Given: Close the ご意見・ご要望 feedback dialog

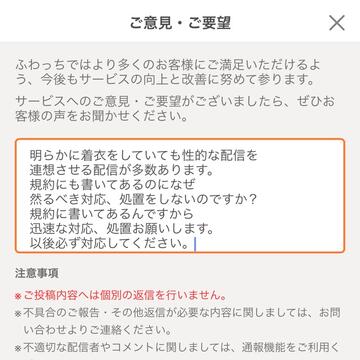Looking at the screenshot, I should click(337, 23).
